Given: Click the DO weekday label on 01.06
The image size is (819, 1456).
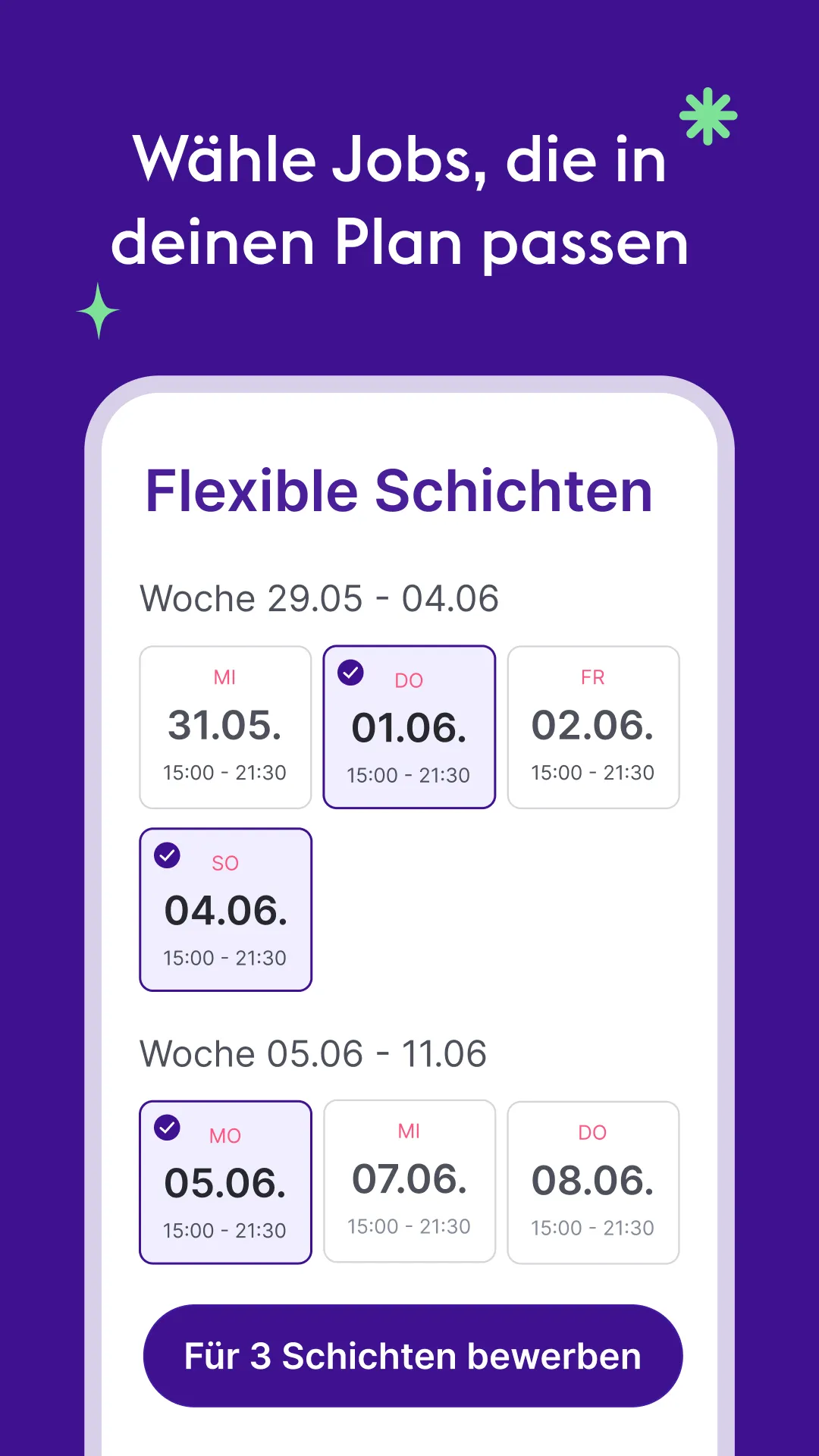Looking at the screenshot, I should tap(408, 681).
